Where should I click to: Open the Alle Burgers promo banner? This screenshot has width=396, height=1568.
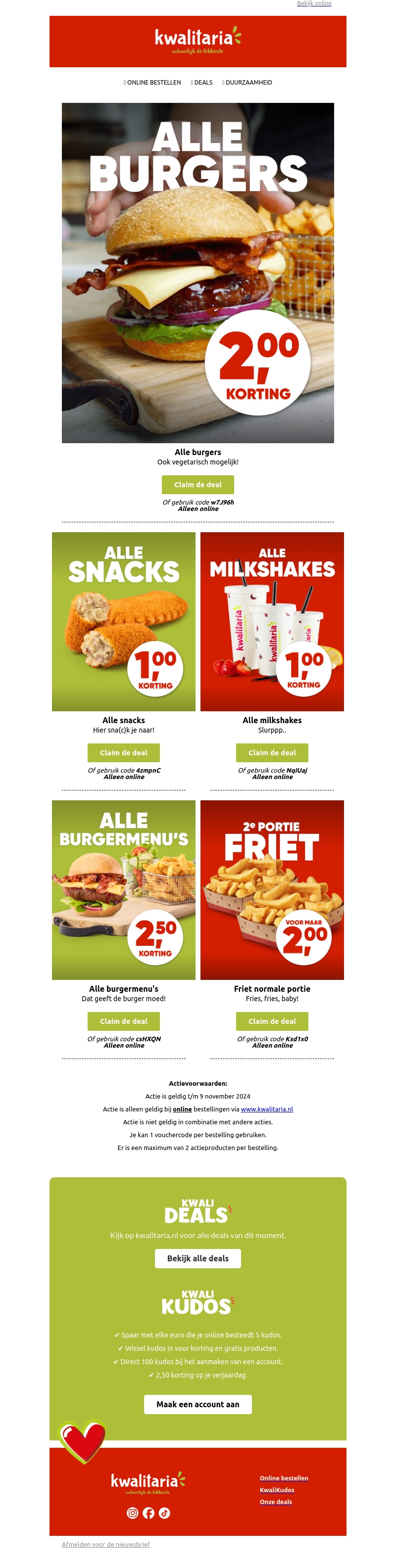[x=198, y=273]
